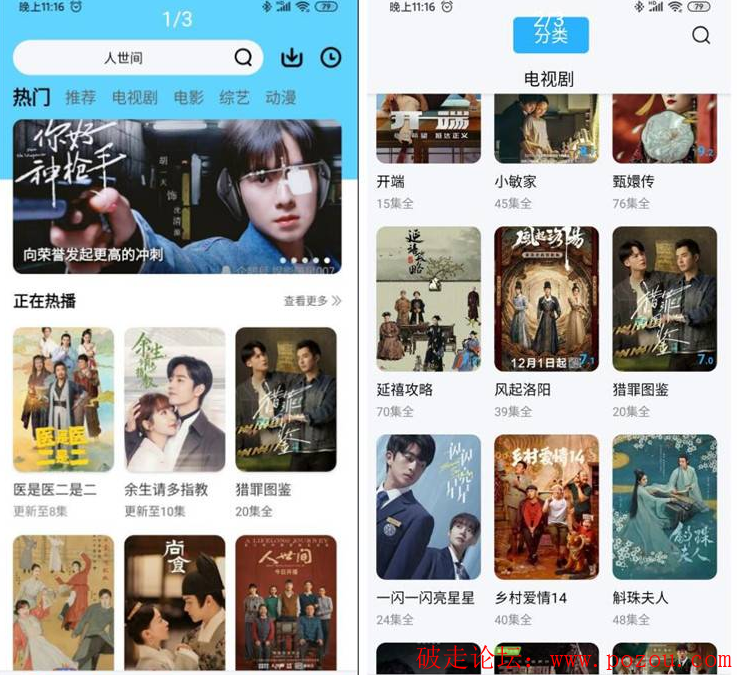Tap 查看更多 beside 正在热播
This screenshot has width=737, height=675.
tap(312, 300)
